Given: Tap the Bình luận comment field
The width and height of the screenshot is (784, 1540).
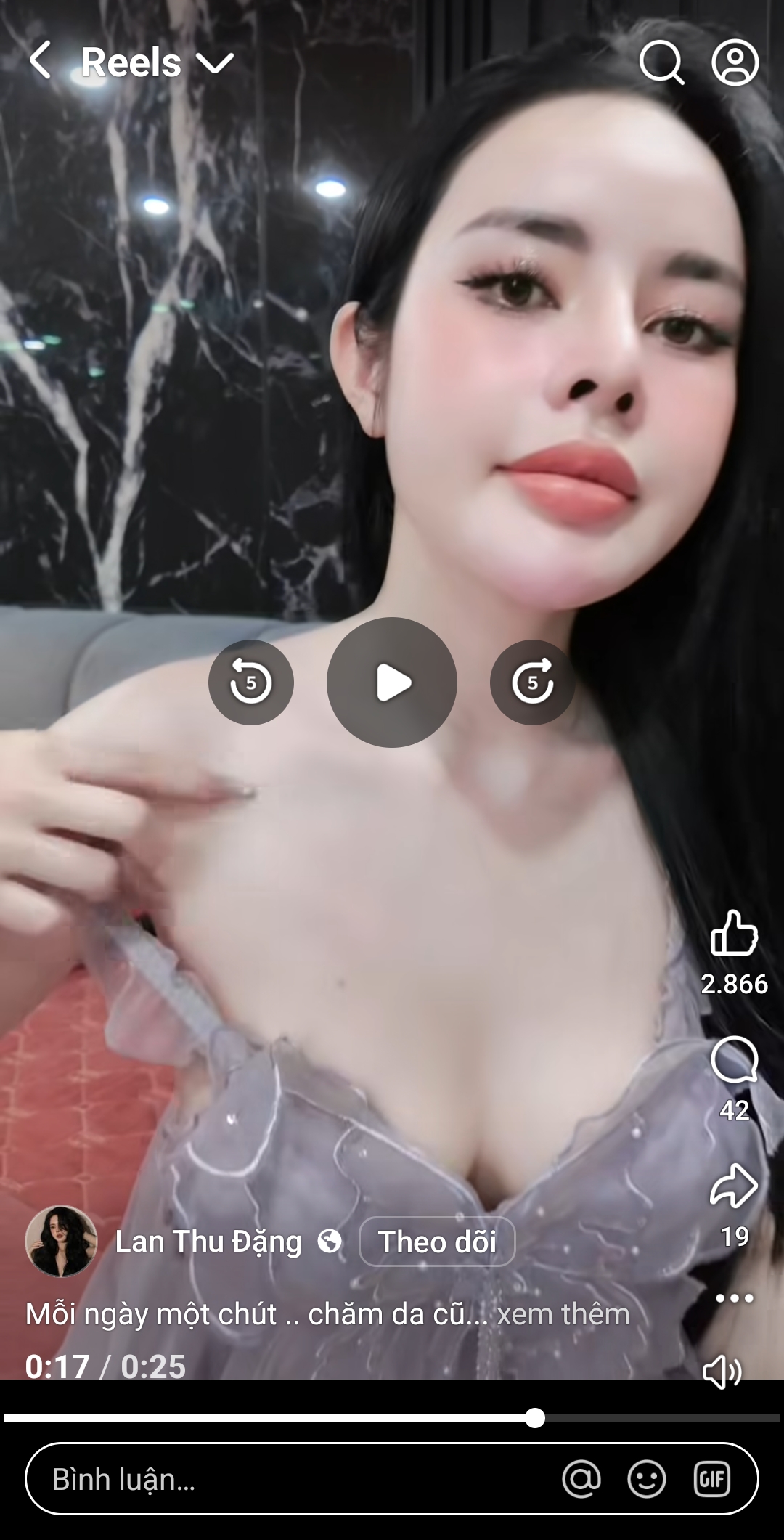Looking at the screenshot, I should click(x=290, y=1479).
